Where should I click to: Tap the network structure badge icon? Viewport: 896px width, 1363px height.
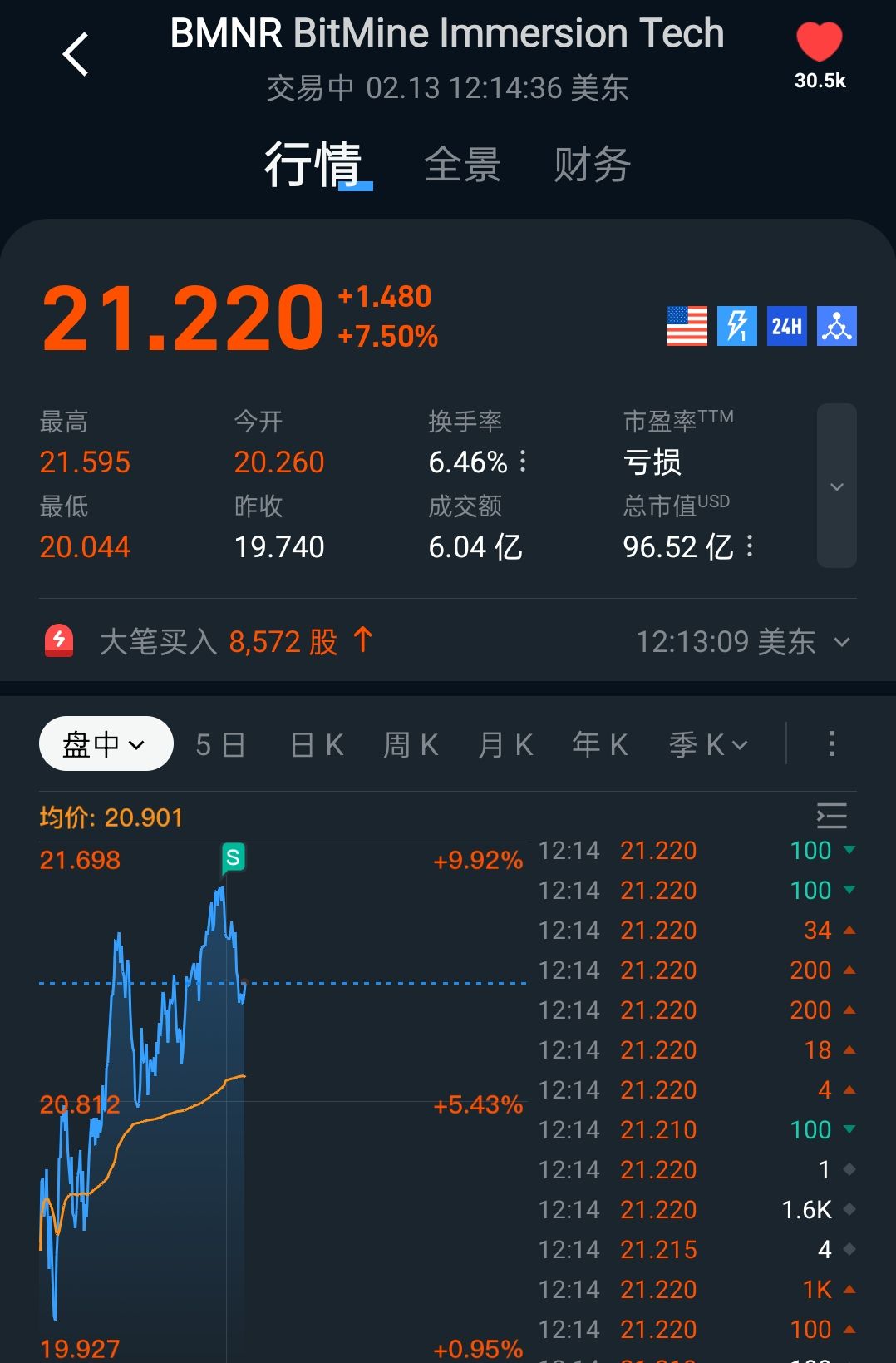[836, 325]
